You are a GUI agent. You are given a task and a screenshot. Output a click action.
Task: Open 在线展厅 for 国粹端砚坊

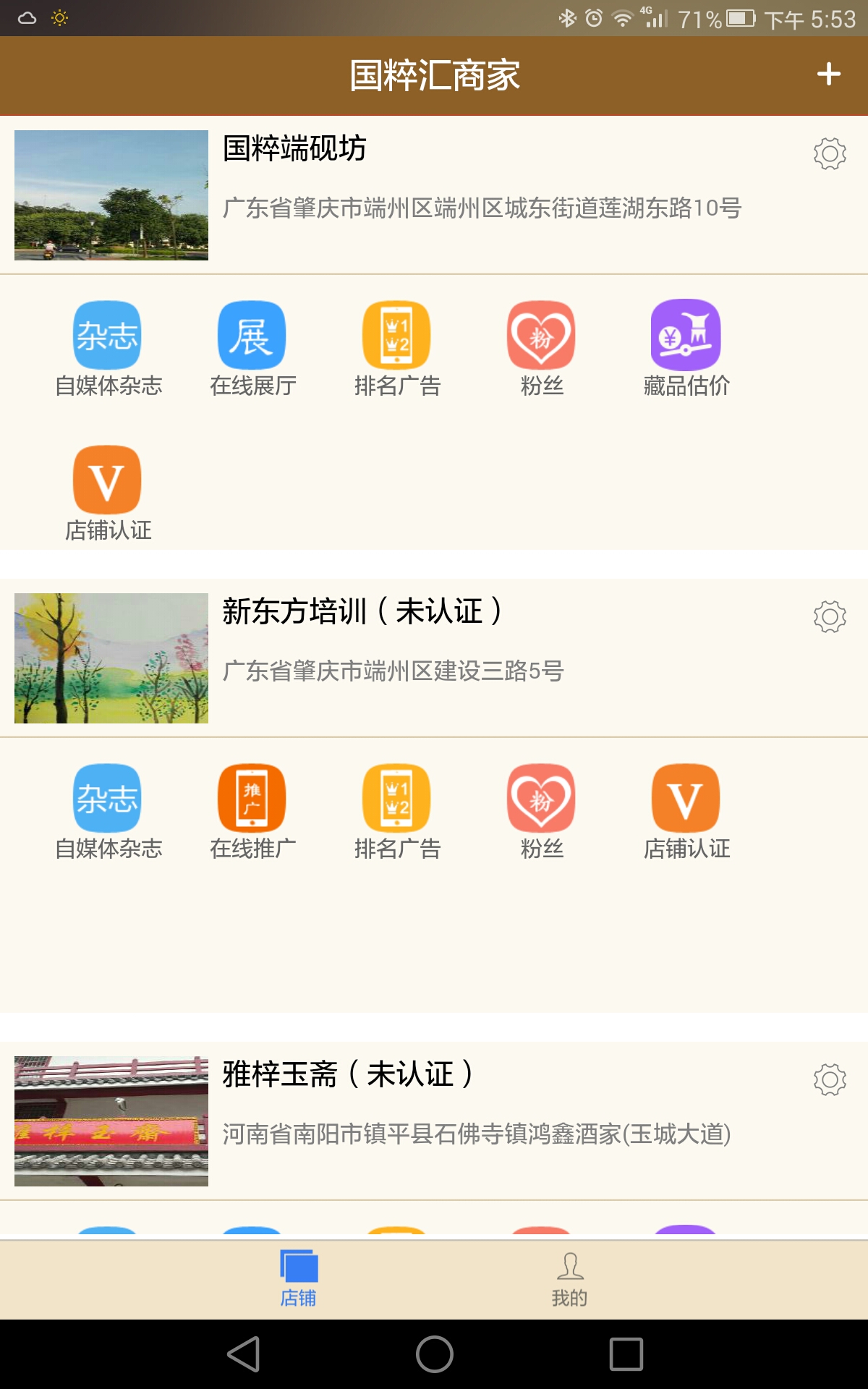252,348
